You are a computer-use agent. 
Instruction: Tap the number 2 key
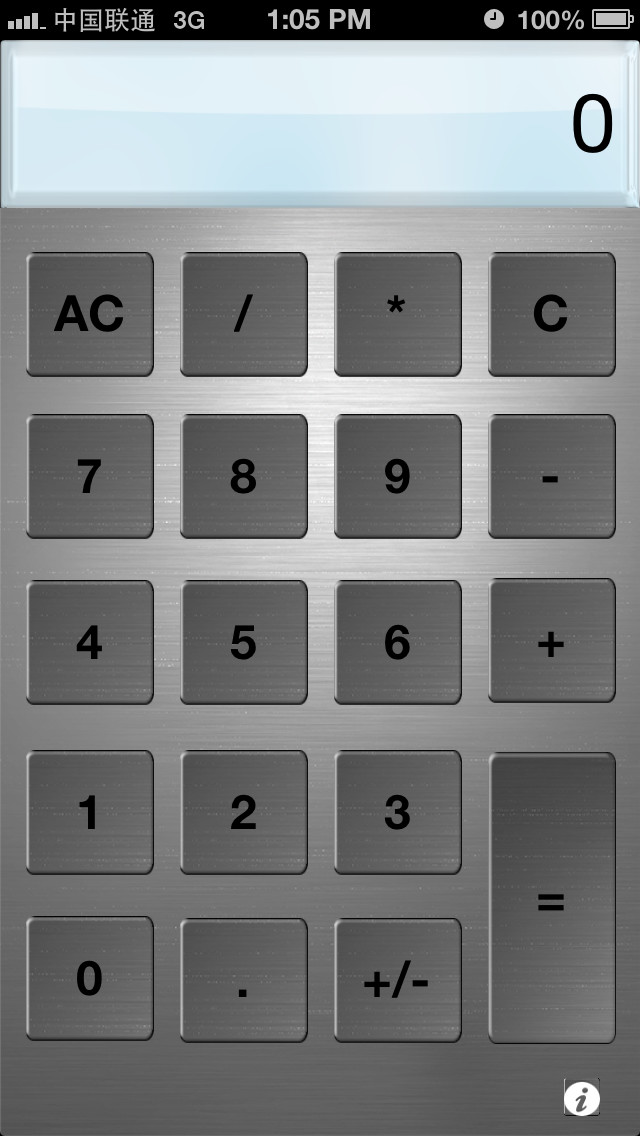244,812
